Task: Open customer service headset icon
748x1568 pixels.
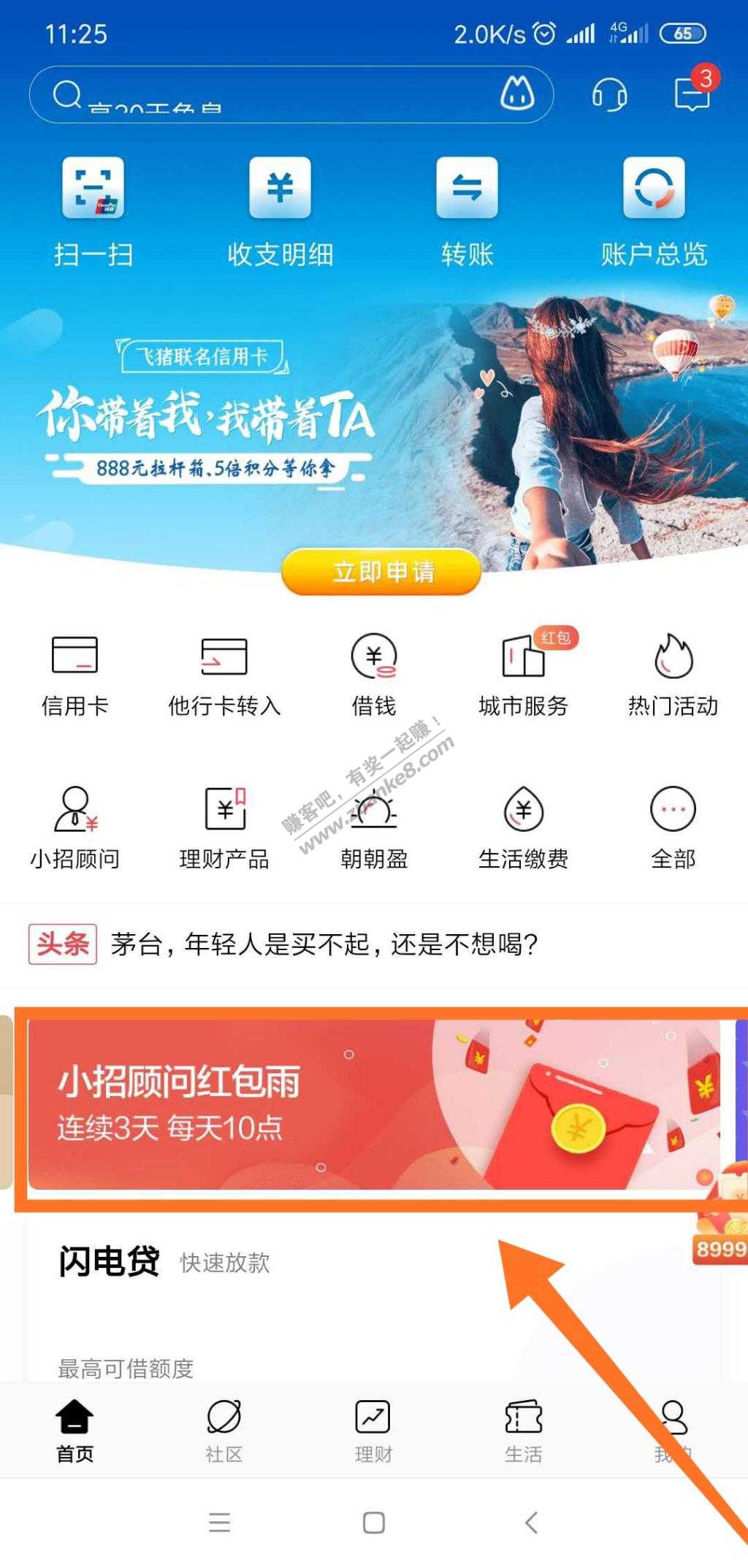Action: (x=608, y=95)
